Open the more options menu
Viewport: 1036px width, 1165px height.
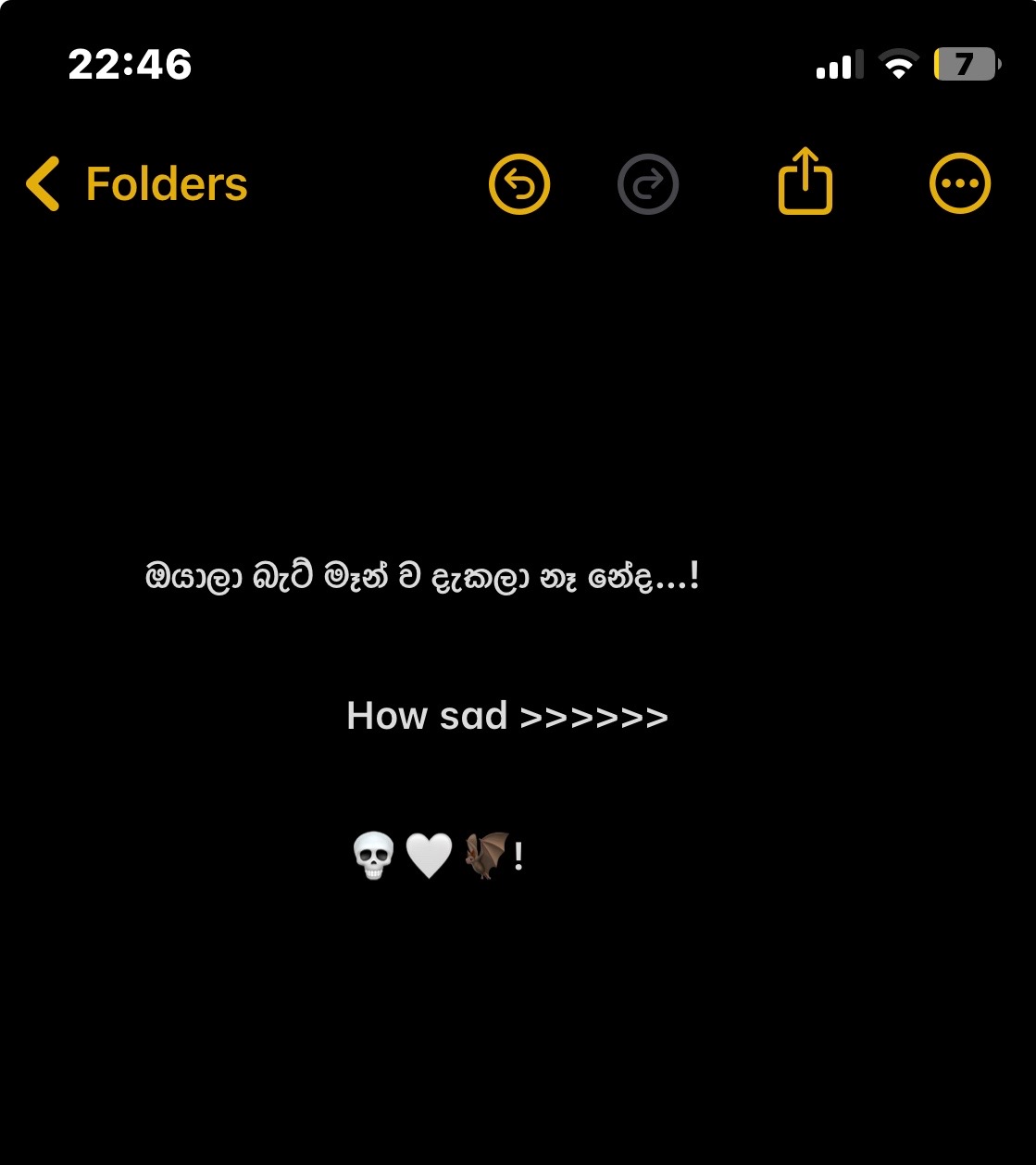coord(960,183)
